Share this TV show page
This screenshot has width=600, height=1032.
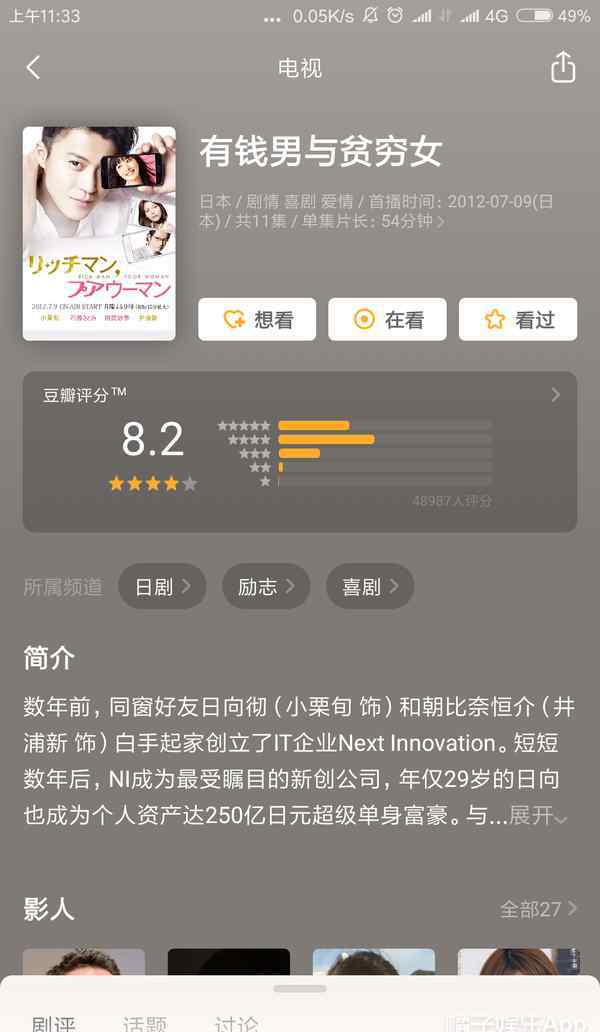562,67
